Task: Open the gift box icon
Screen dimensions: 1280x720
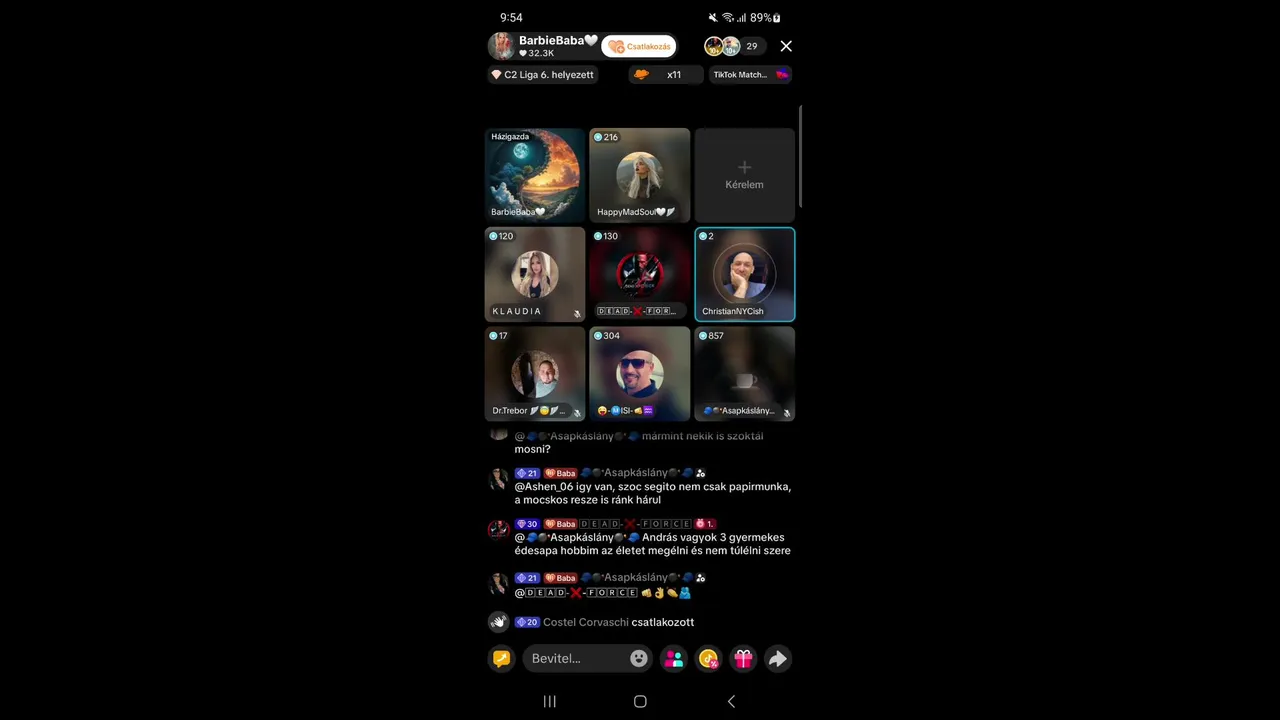Action: click(x=743, y=658)
